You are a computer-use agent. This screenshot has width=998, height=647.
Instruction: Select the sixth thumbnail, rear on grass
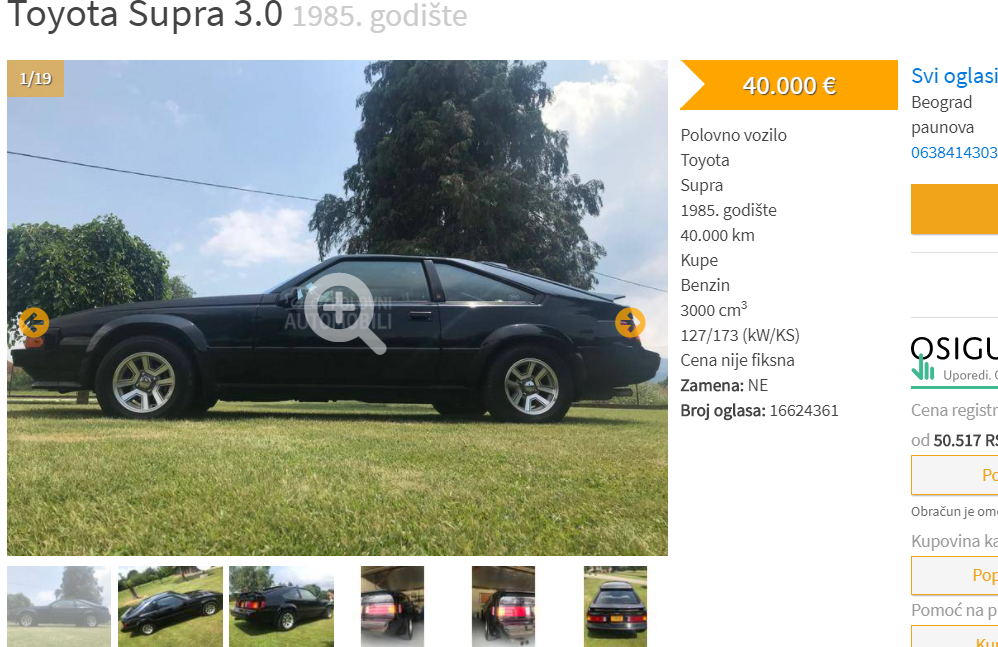pyautogui.click(x=615, y=606)
